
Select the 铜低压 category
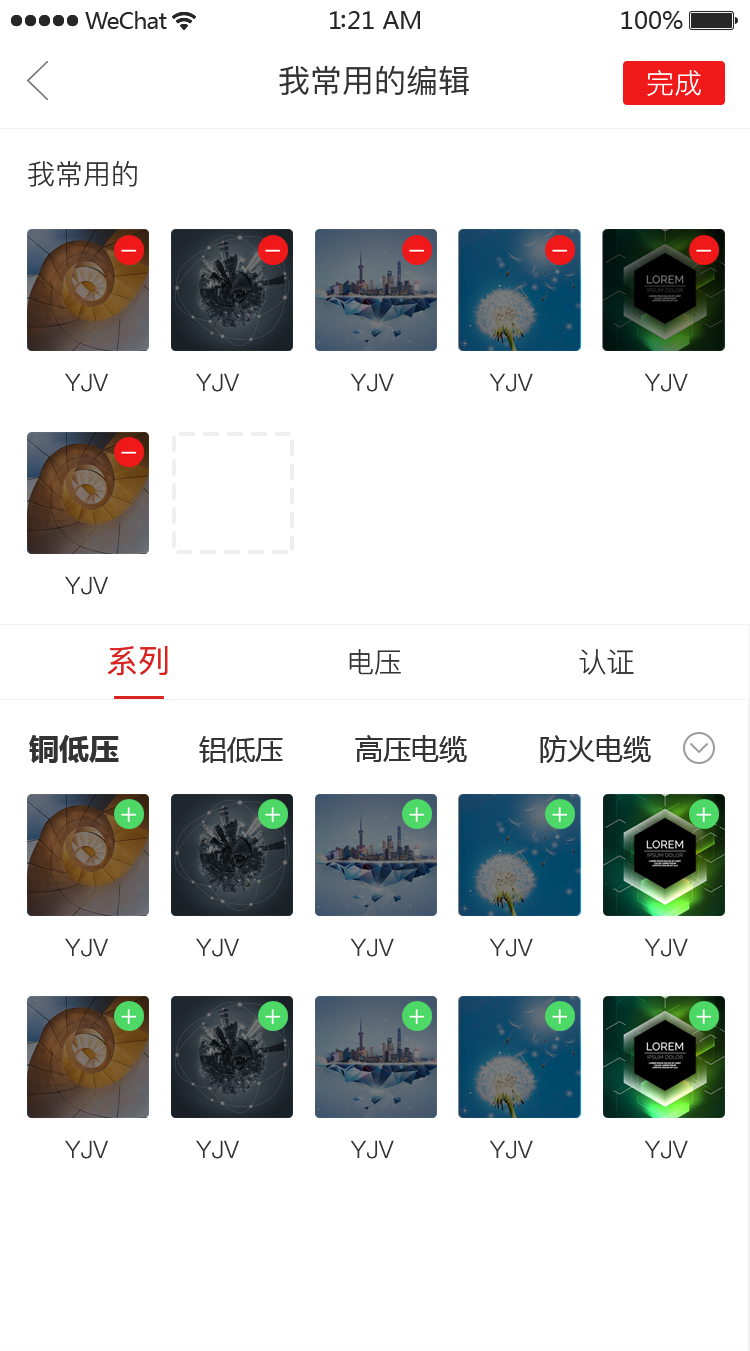[x=74, y=749]
